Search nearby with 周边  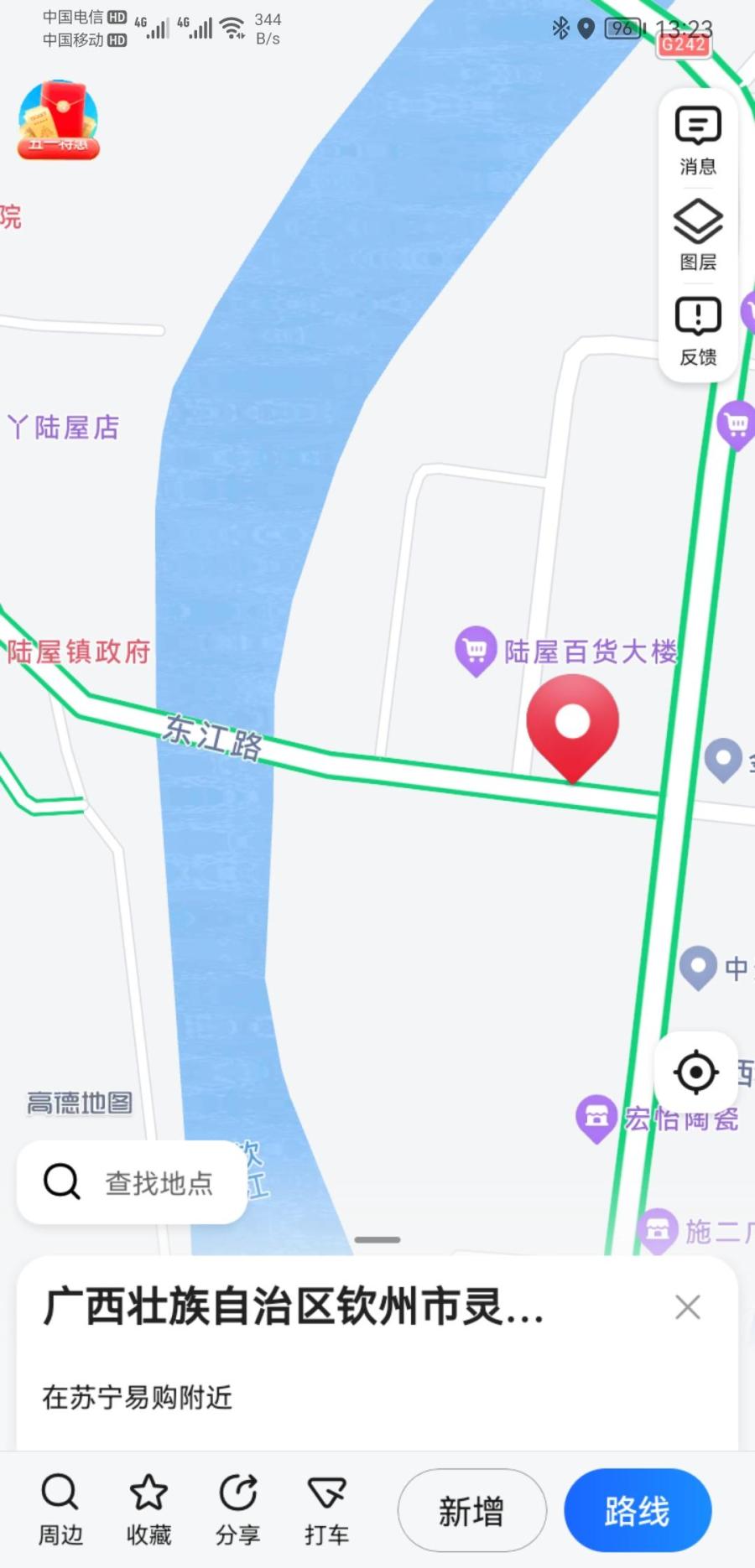pos(60,1511)
